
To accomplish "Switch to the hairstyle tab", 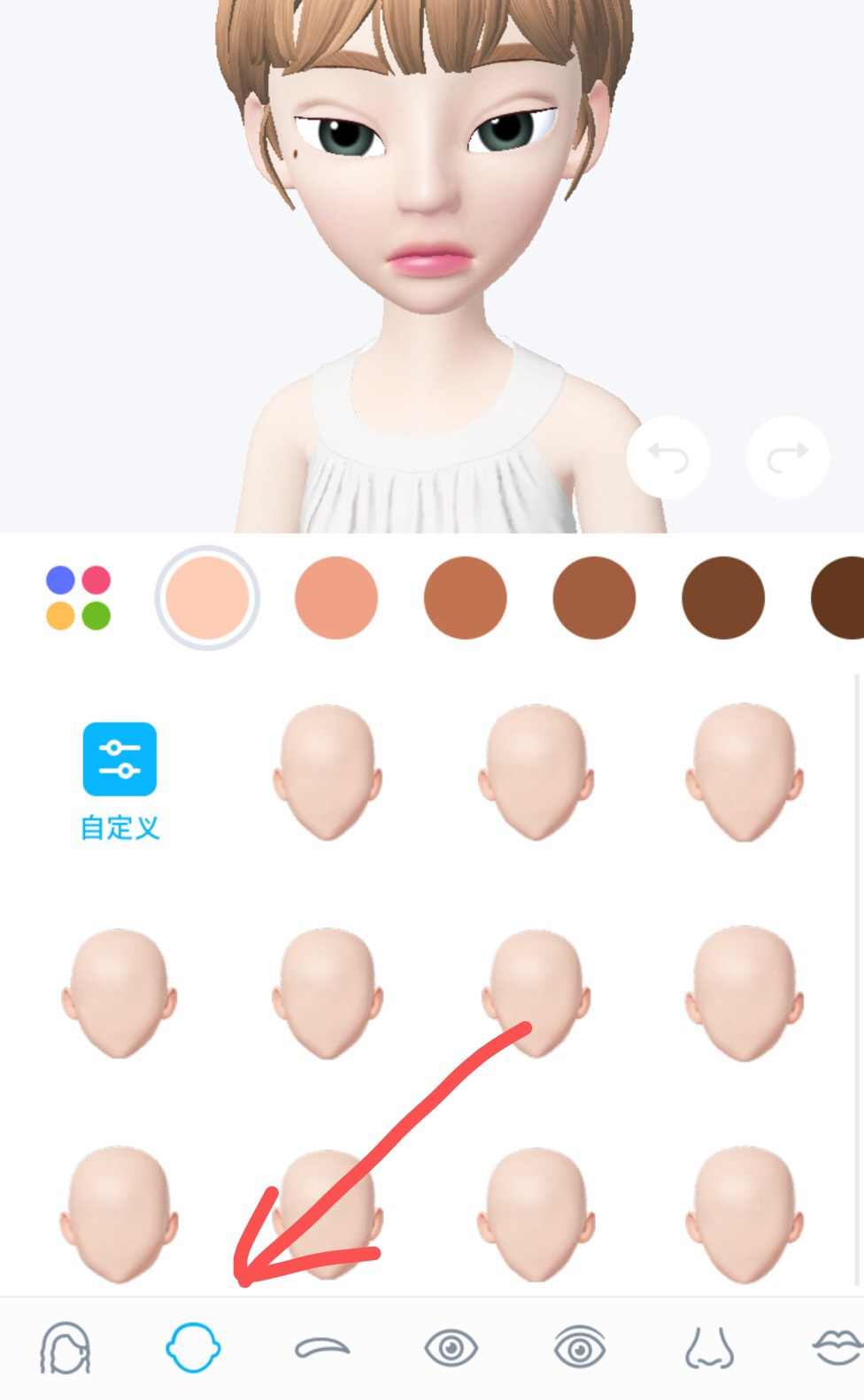I will click(x=65, y=1348).
